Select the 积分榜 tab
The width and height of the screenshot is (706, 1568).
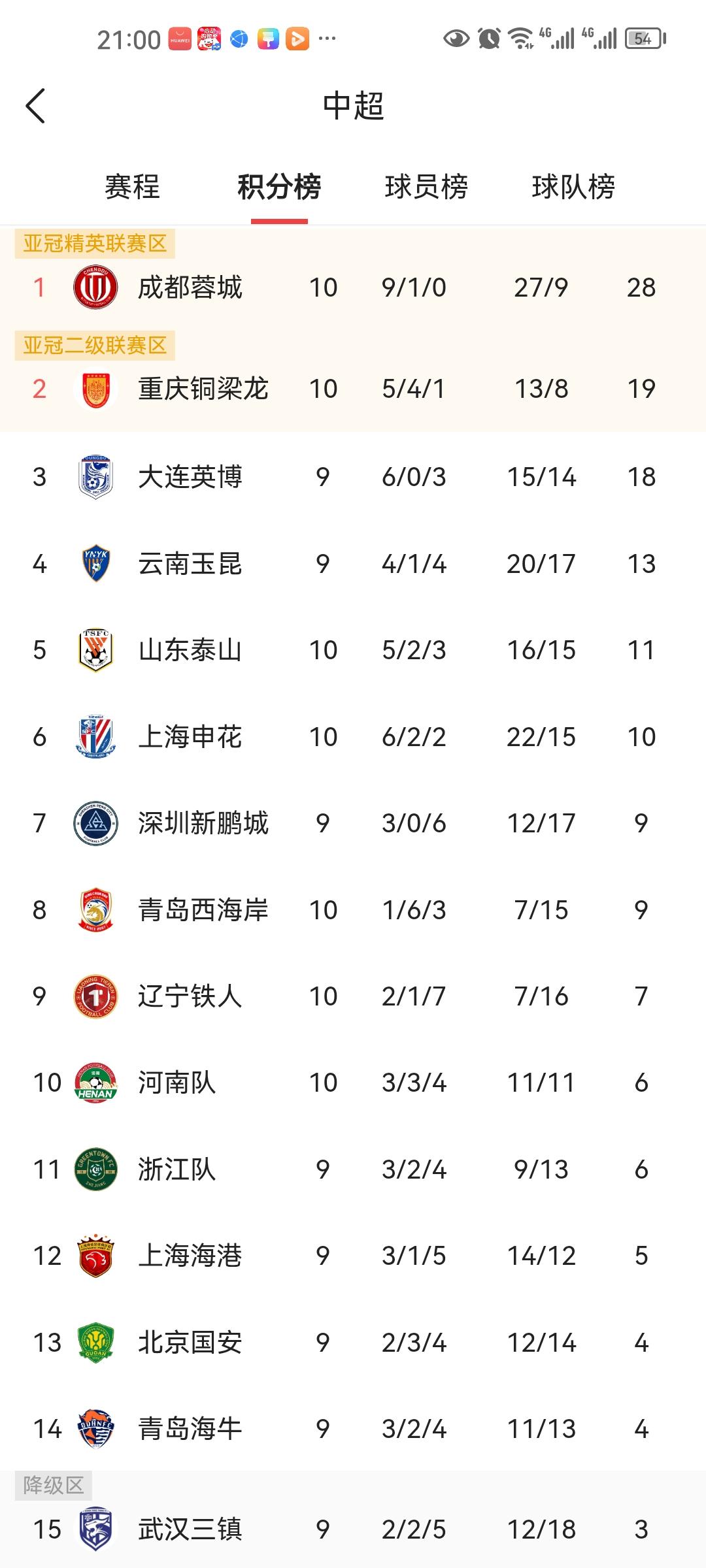(279, 187)
